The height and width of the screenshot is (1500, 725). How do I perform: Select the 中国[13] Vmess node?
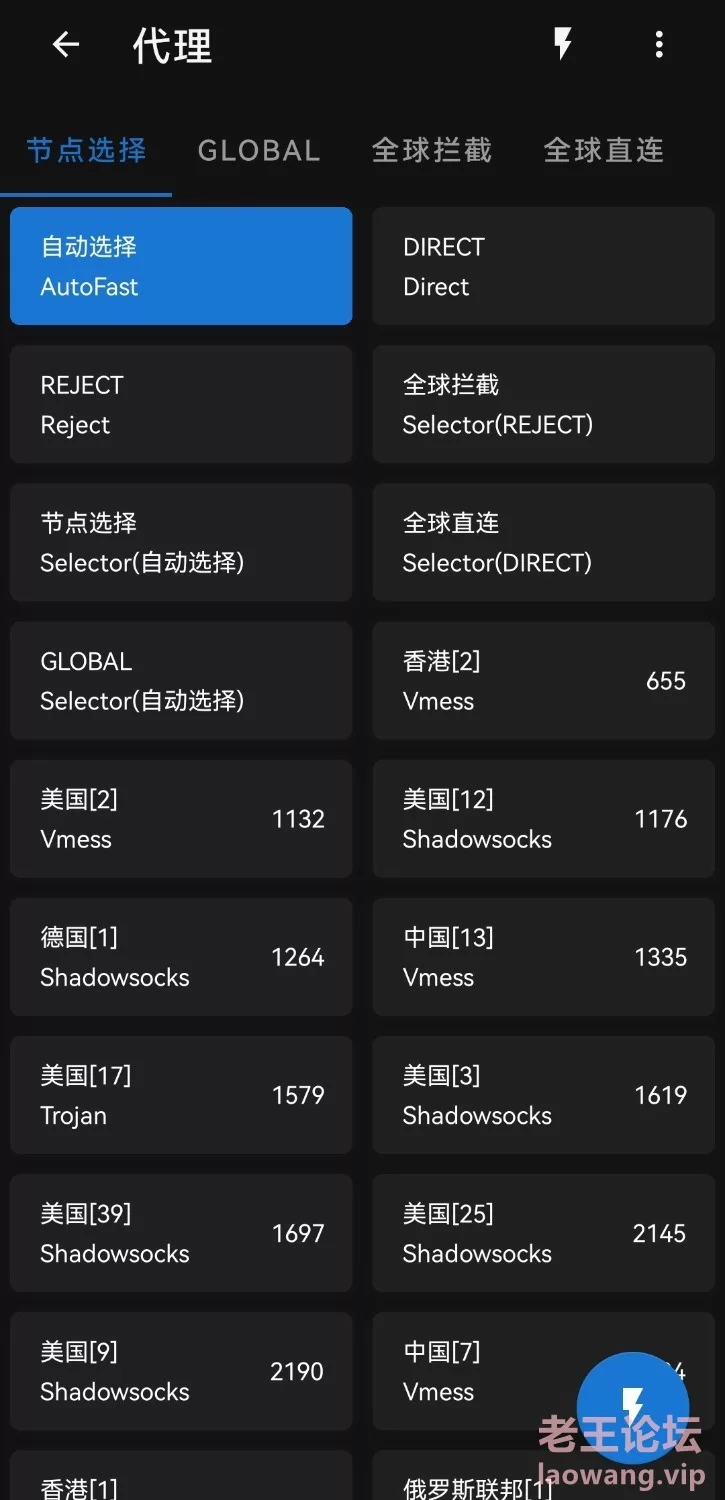coord(544,957)
